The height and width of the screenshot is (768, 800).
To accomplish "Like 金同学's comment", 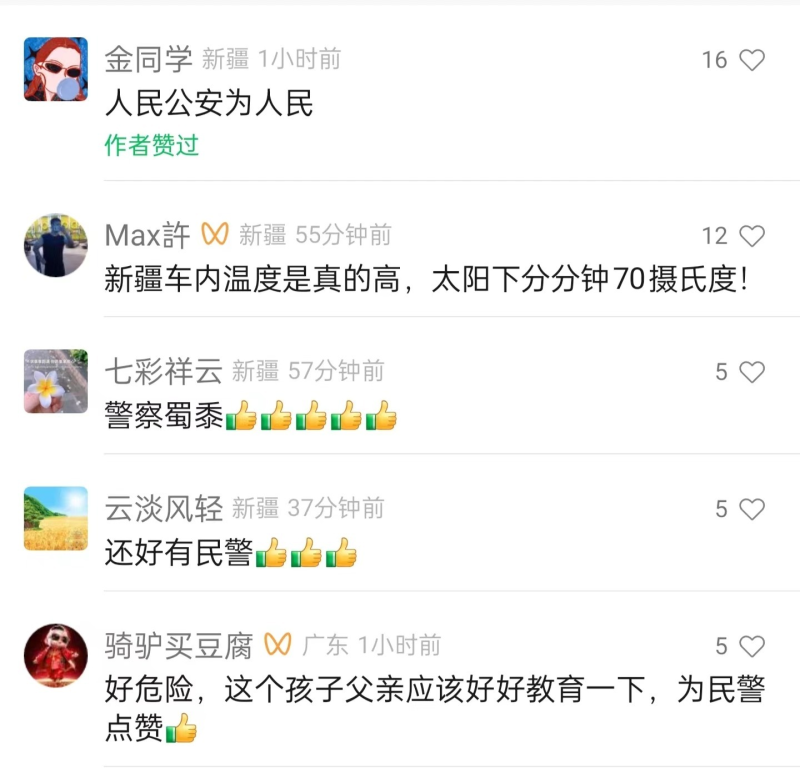I will point(751,60).
